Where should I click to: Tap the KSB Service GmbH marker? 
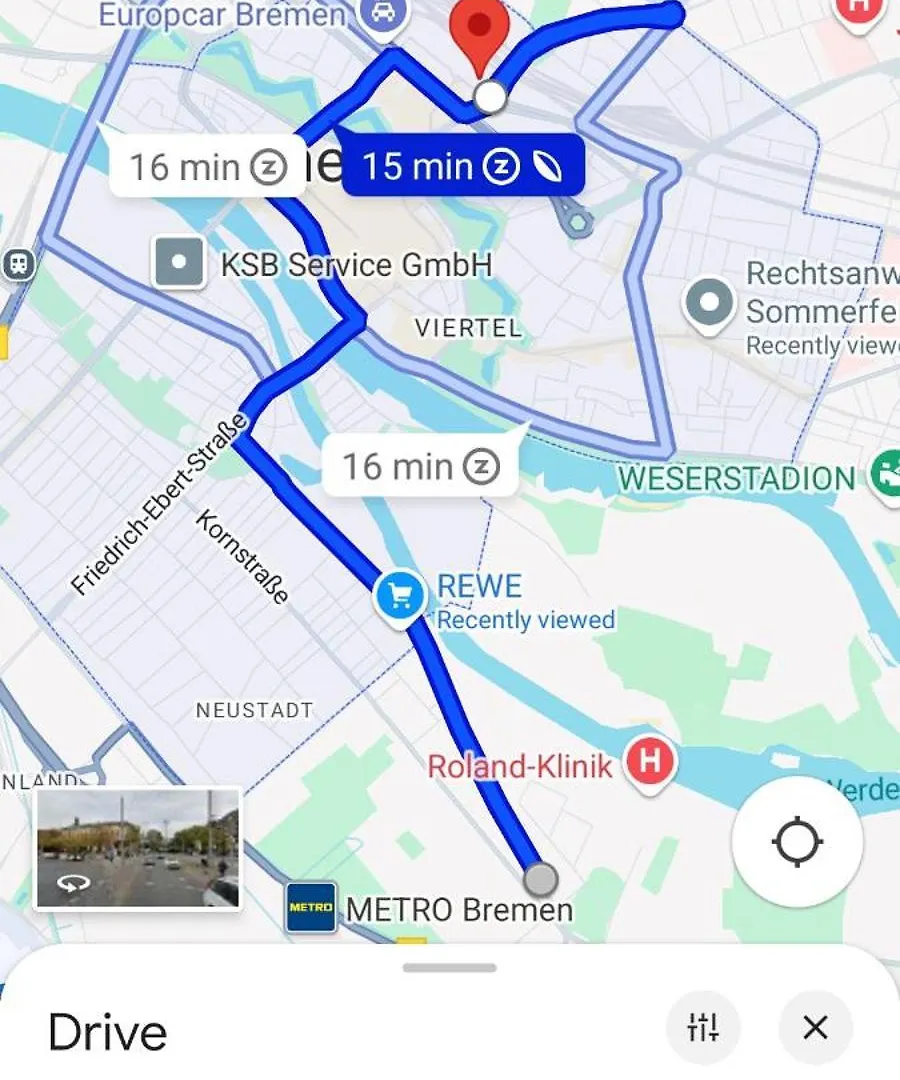coord(180,263)
